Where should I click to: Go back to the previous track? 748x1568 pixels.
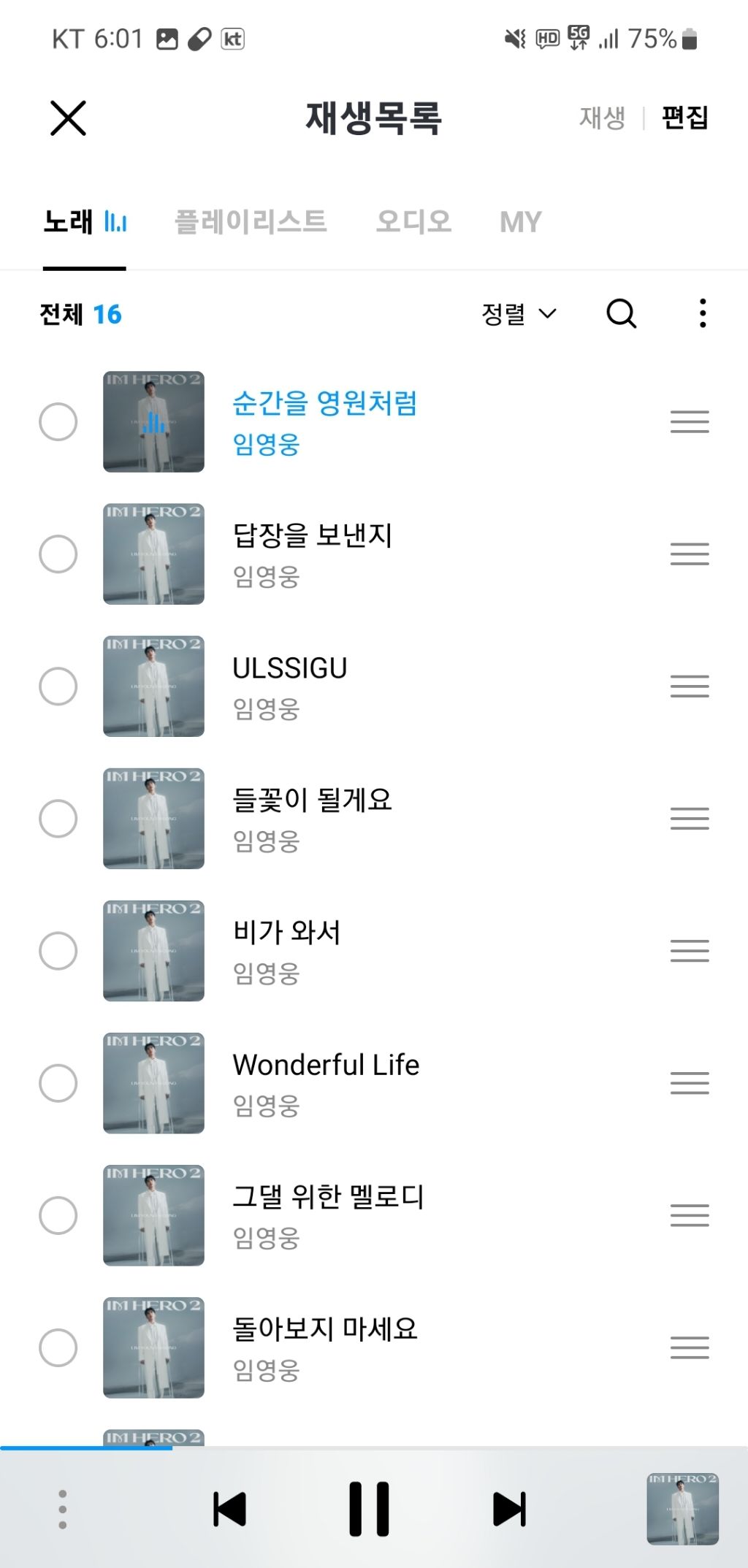pyautogui.click(x=229, y=1509)
